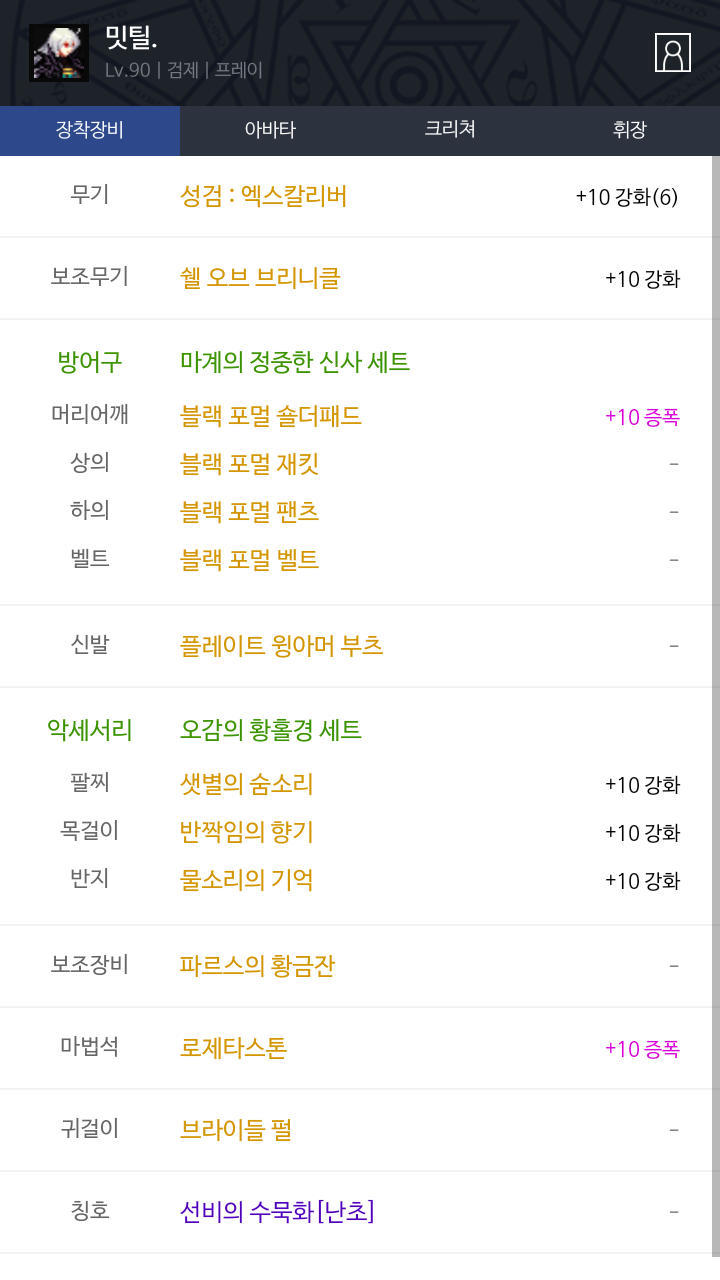Open 블랙 포멀 재킷 item
Viewport: 720px width, 1280px height.
click(x=249, y=464)
